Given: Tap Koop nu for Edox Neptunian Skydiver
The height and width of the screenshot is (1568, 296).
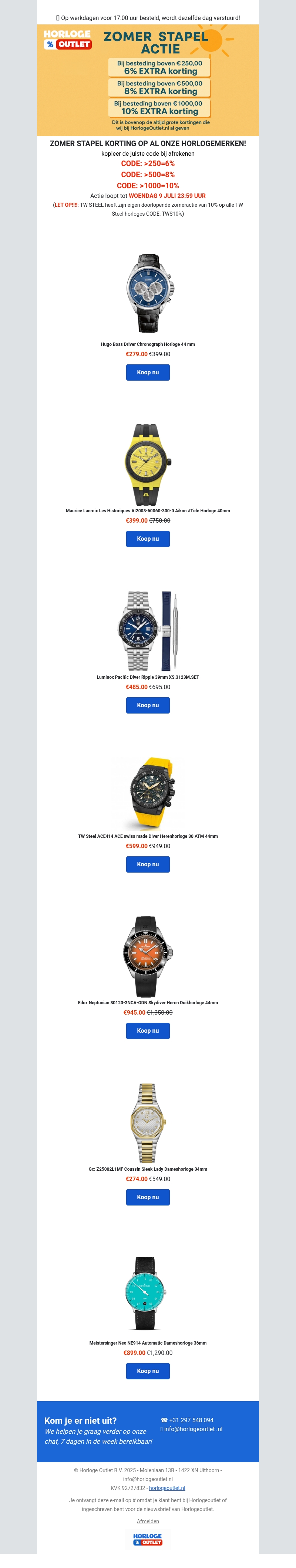Looking at the screenshot, I should (x=147, y=1031).
